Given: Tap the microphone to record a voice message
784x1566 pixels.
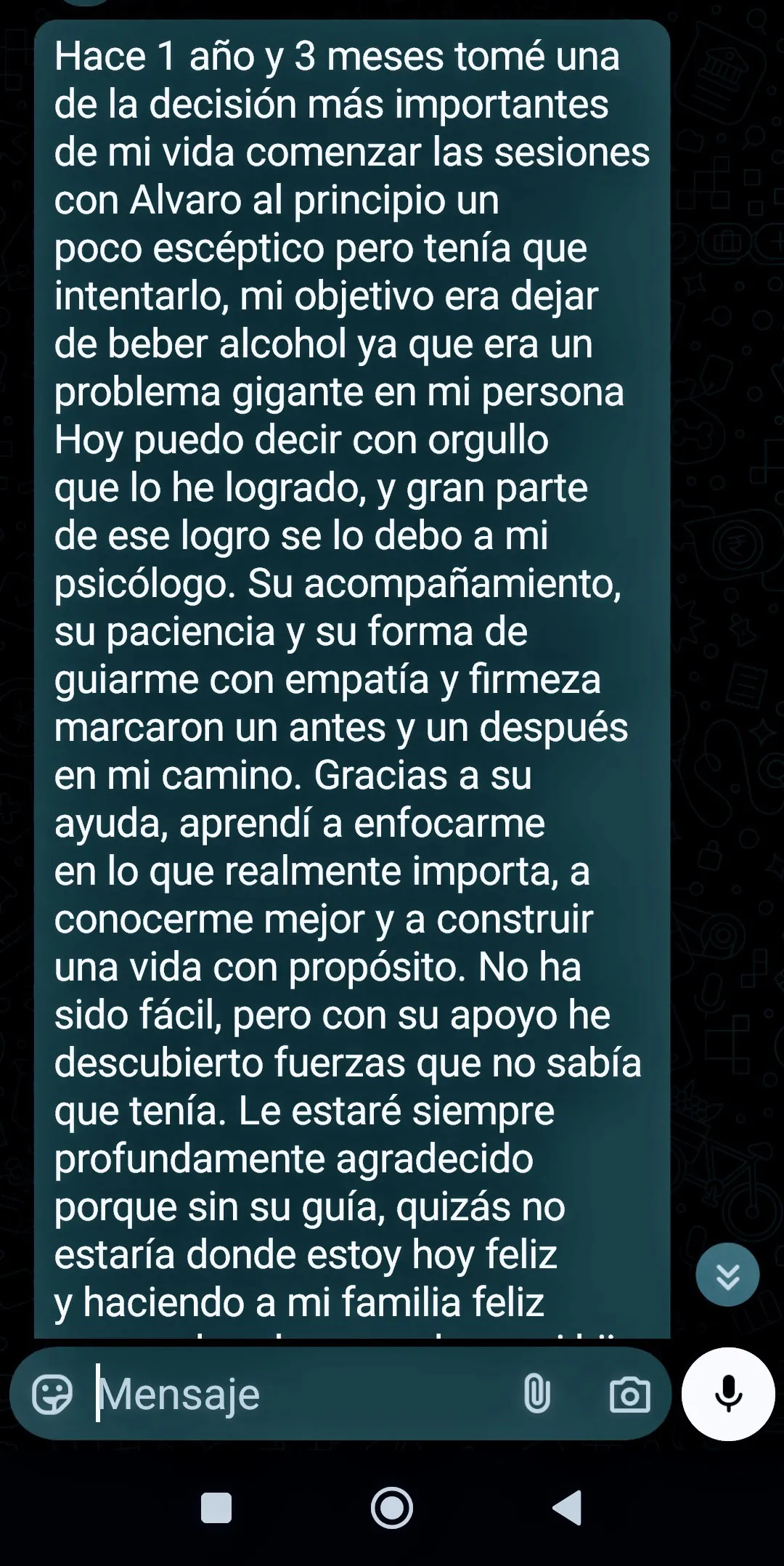Looking at the screenshot, I should point(728,1394).
